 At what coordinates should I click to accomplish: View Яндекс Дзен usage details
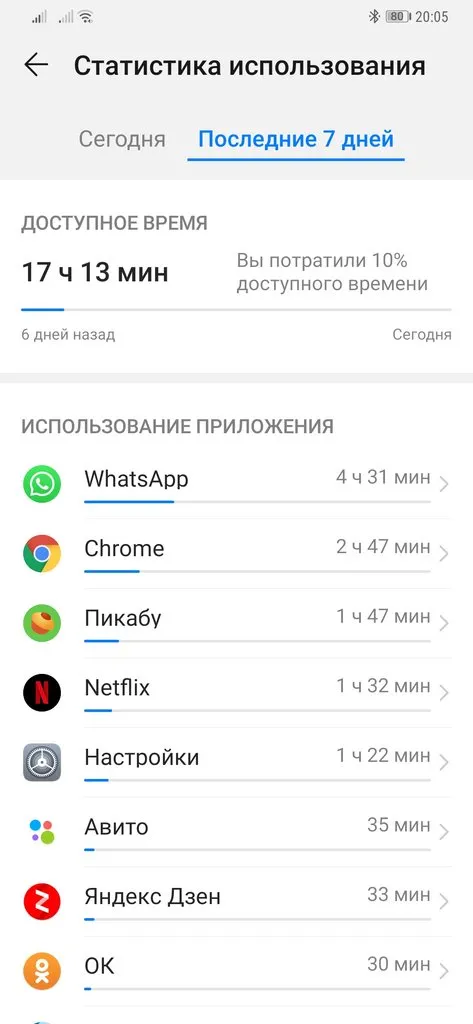236,902
